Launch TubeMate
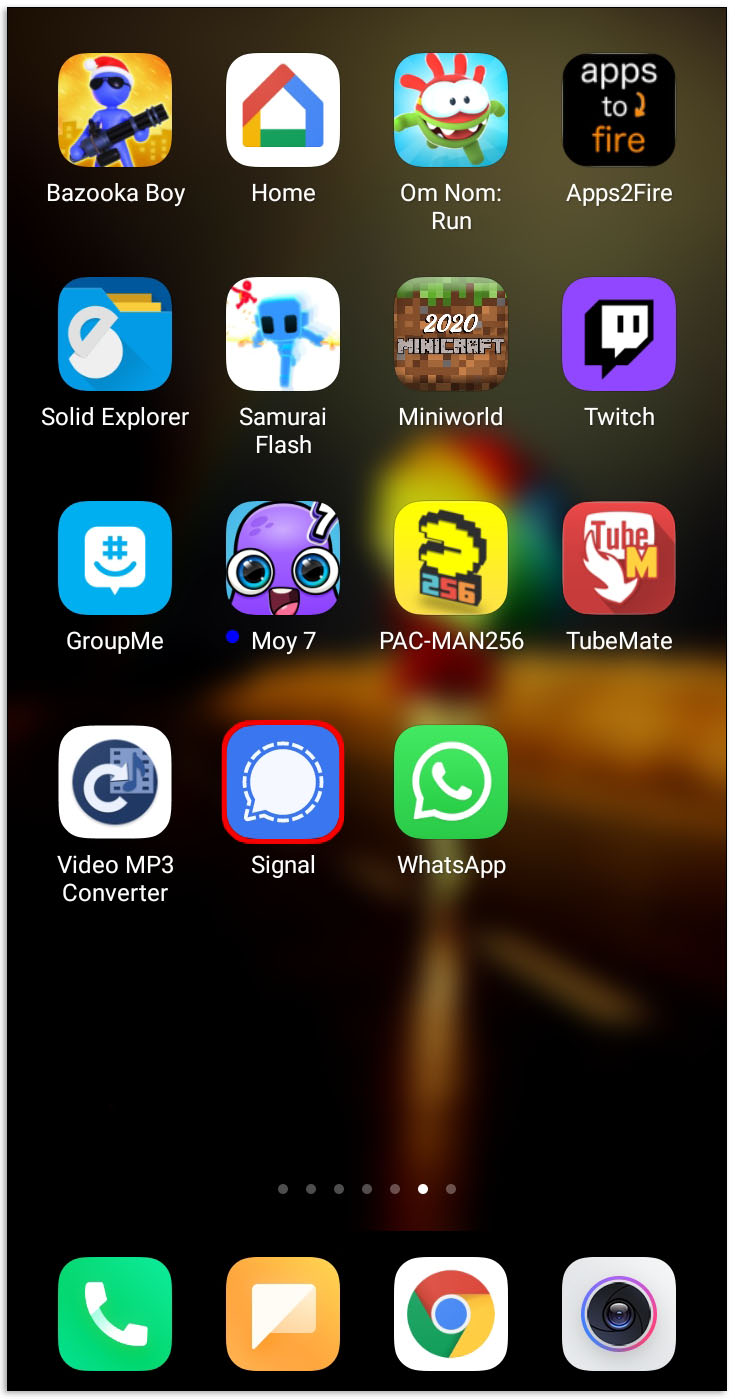The width and height of the screenshot is (735, 1399). click(619, 558)
